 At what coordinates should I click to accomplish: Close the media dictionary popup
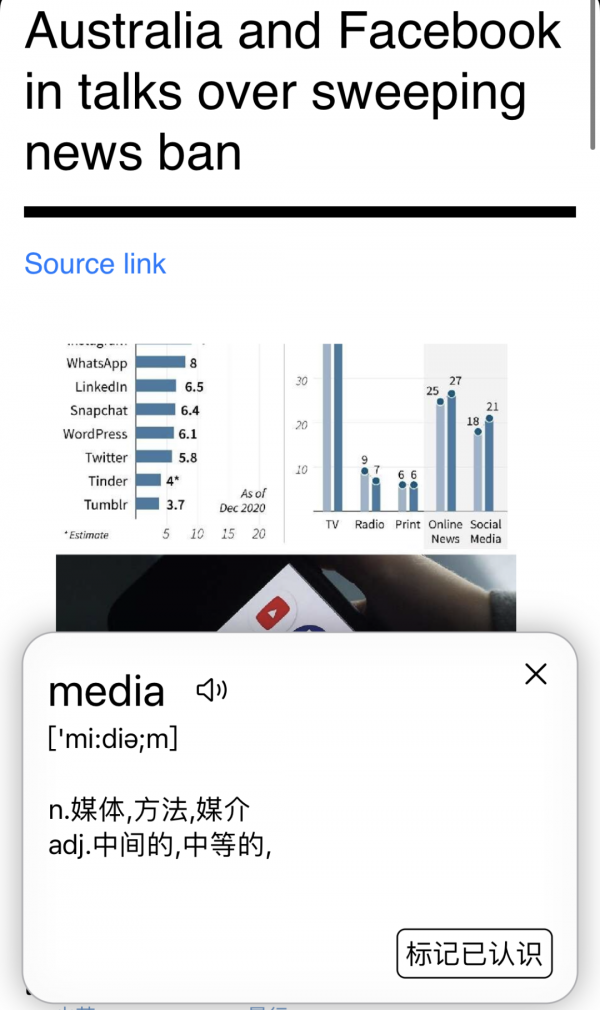536,674
